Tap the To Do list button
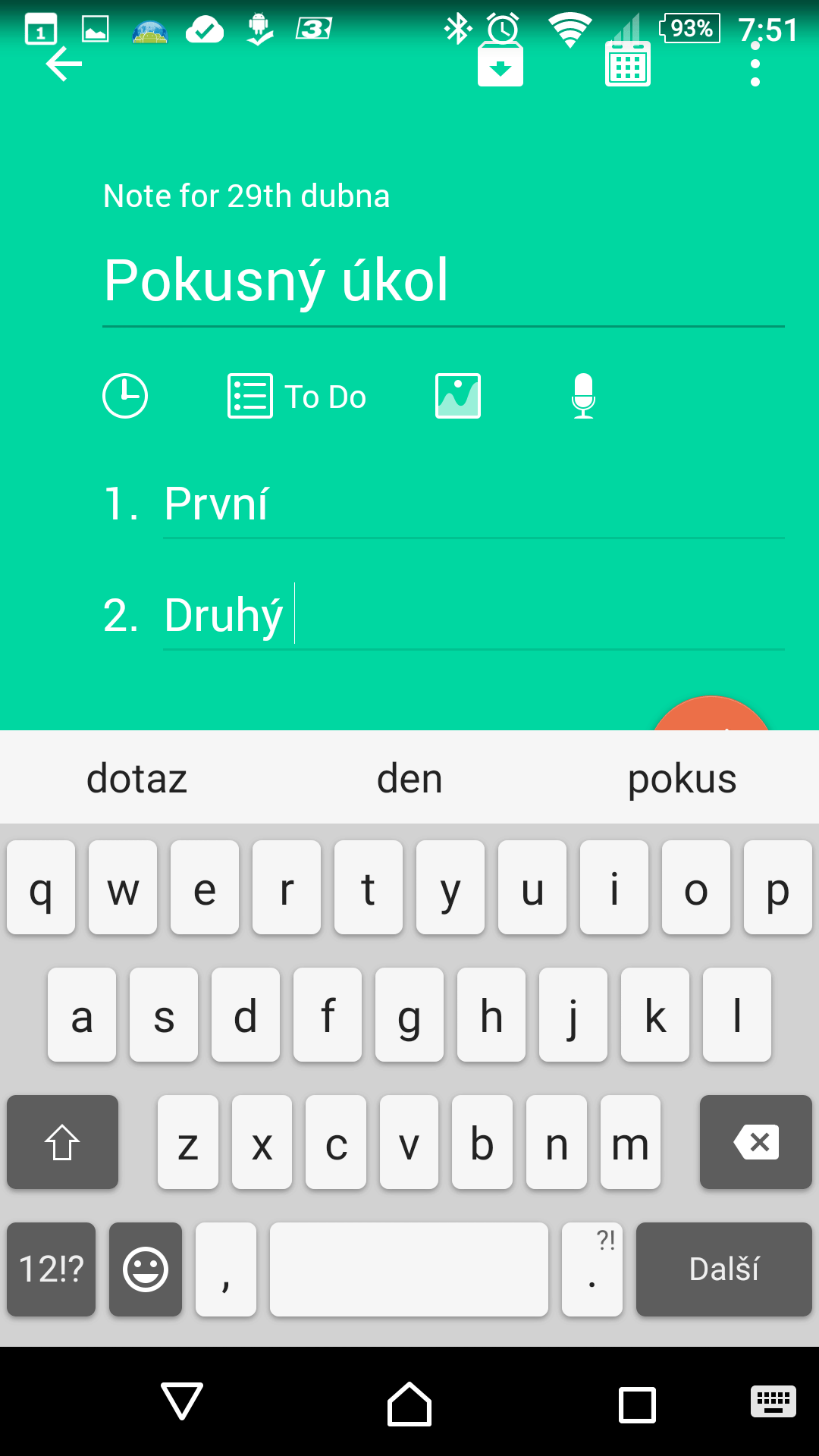The image size is (819, 1456). click(297, 396)
